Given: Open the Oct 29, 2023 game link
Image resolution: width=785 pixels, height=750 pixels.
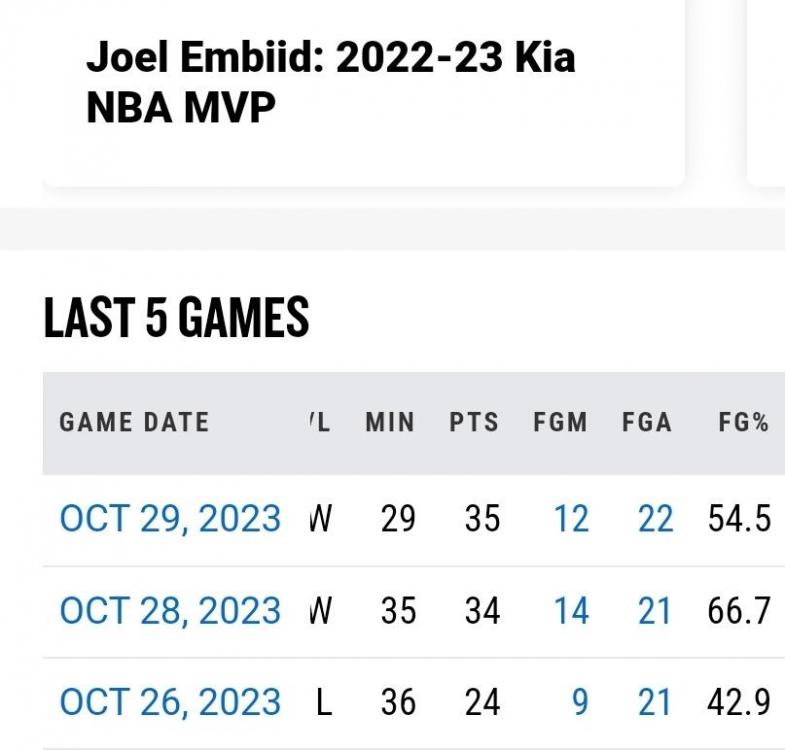Looking at the screenshot, I should [170, 519].
